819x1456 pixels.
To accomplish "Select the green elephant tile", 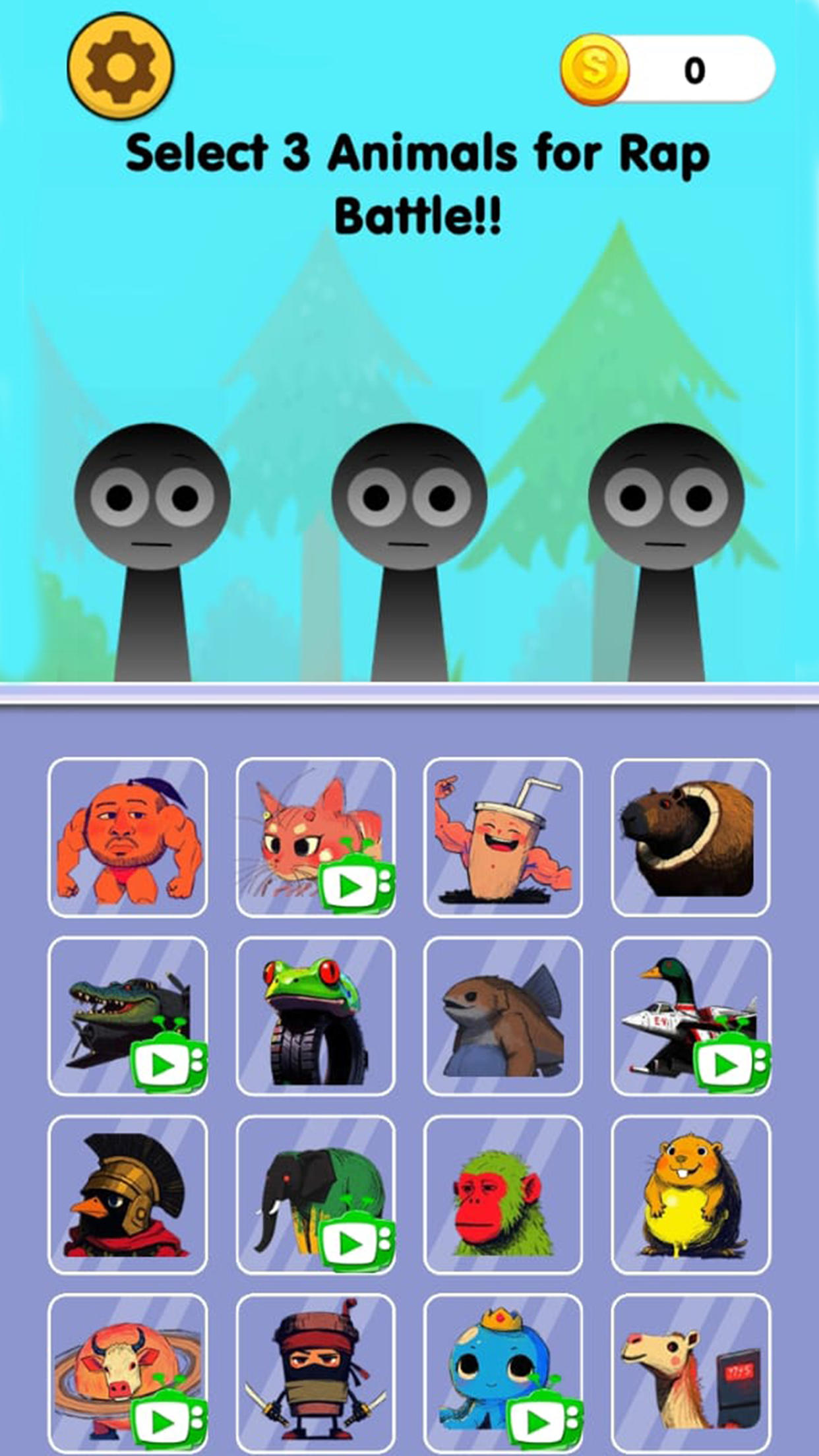I will [x=315, y=1195].
